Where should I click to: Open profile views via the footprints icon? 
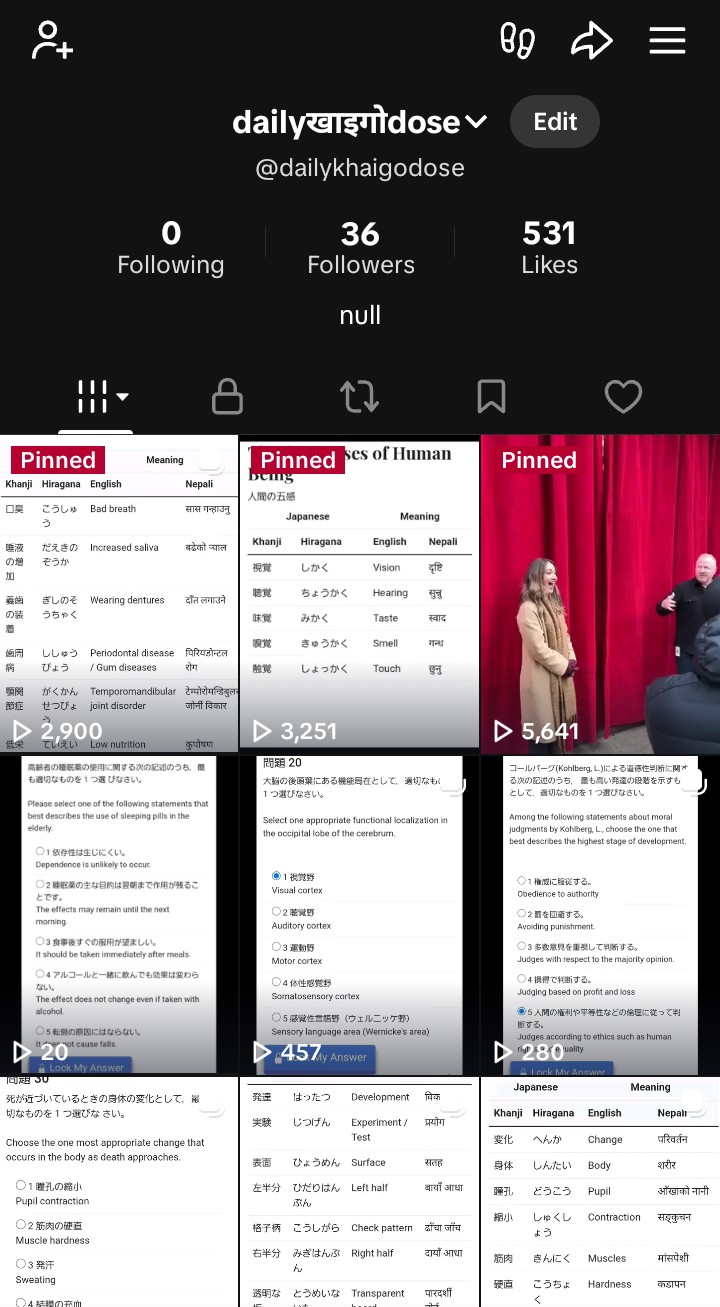coord(517,40)
